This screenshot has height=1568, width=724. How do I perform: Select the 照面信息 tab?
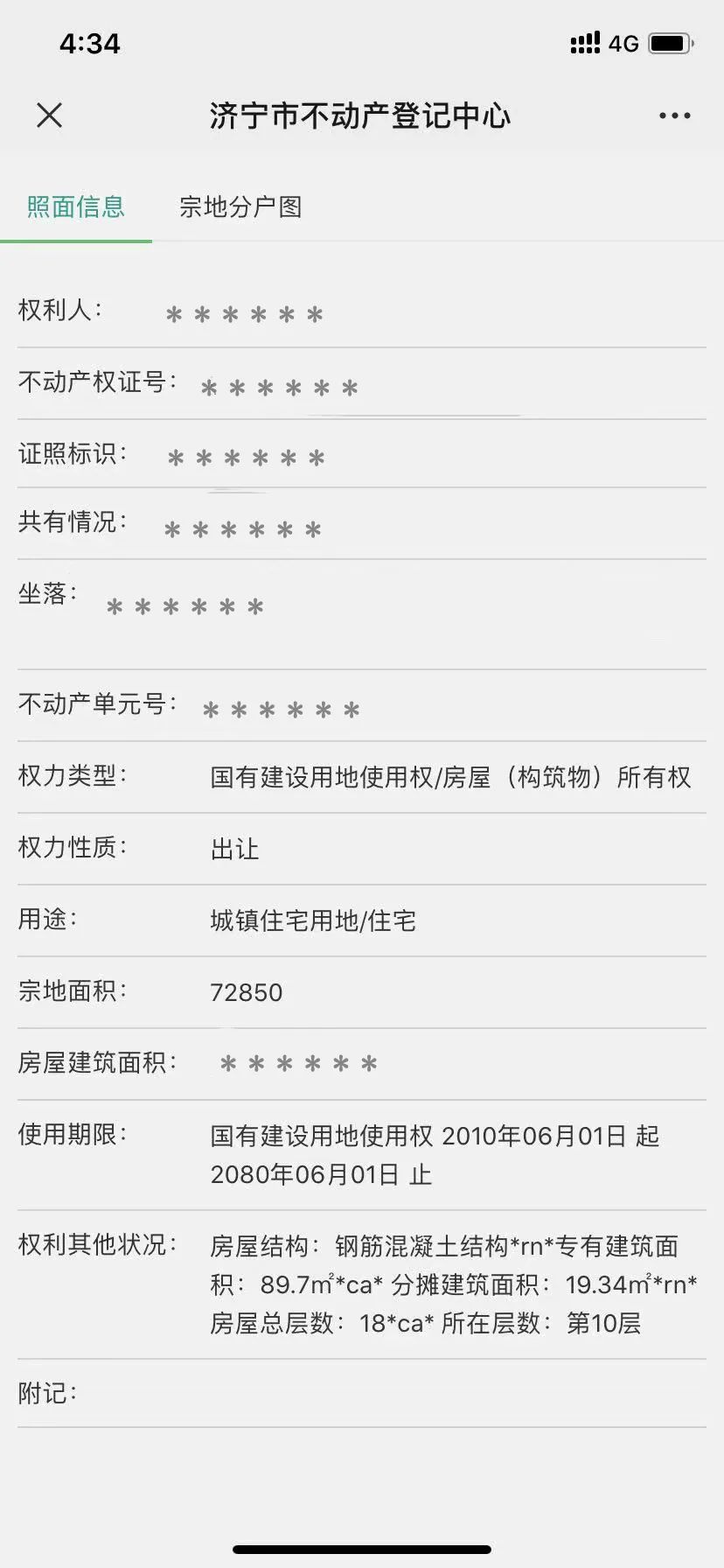click(x=76, y=207)
